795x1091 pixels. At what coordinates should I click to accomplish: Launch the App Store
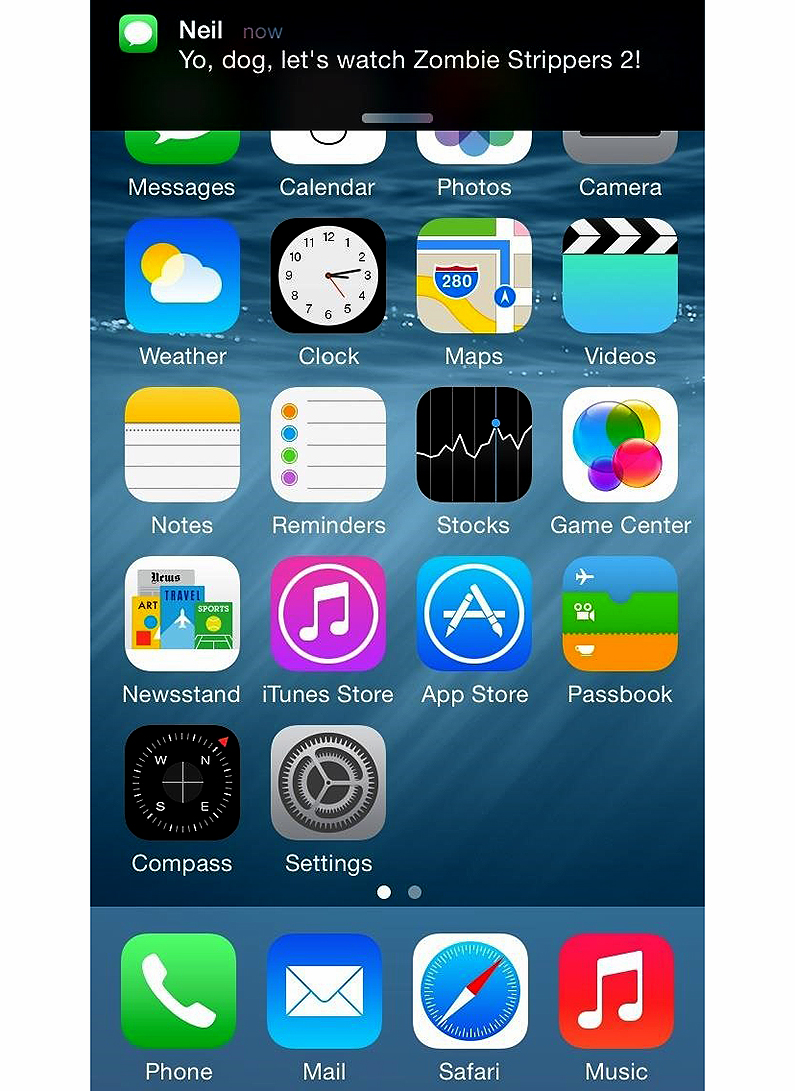474,614
